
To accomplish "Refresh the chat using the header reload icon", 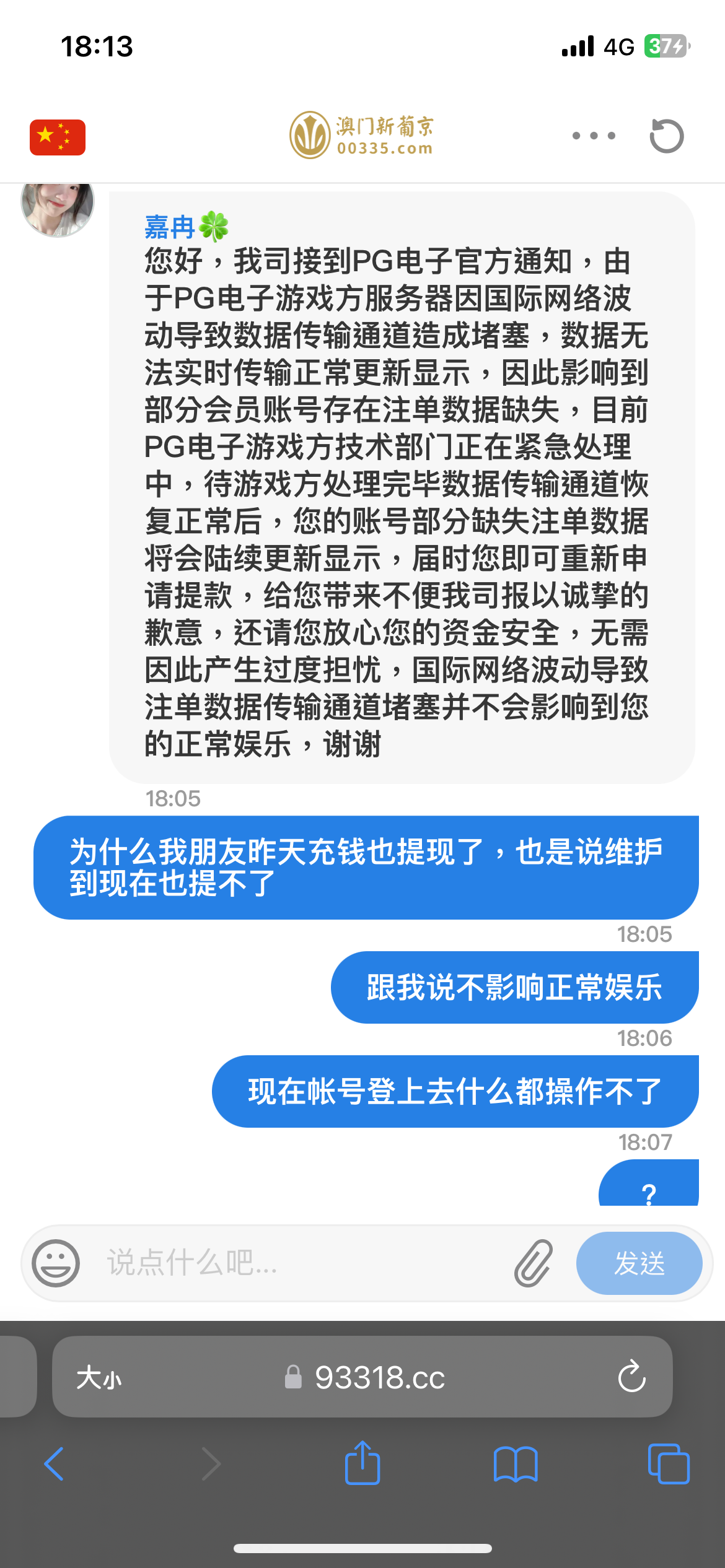I will 667,136.
